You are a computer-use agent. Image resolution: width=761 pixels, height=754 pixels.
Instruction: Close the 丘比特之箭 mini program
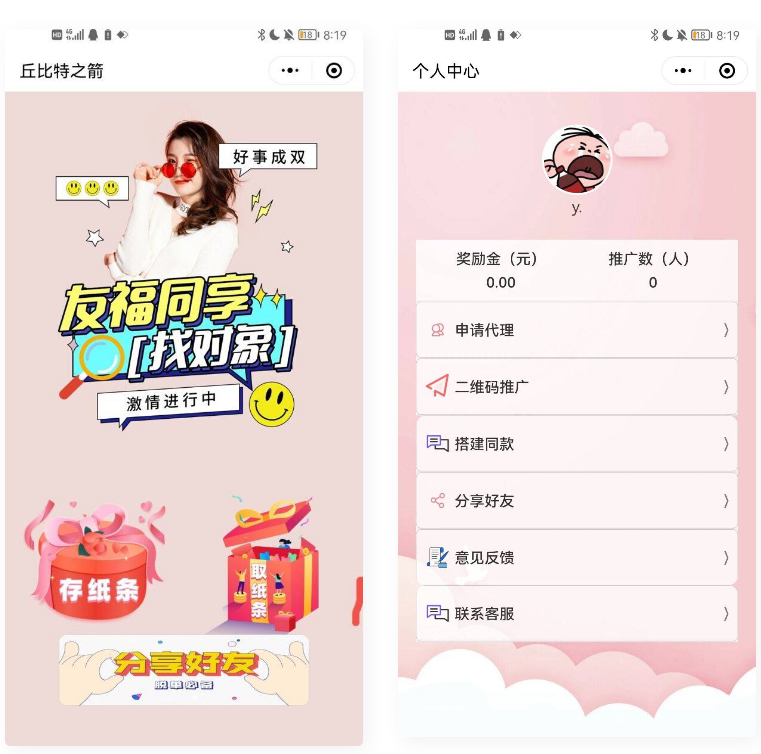[x=335, y=71]
